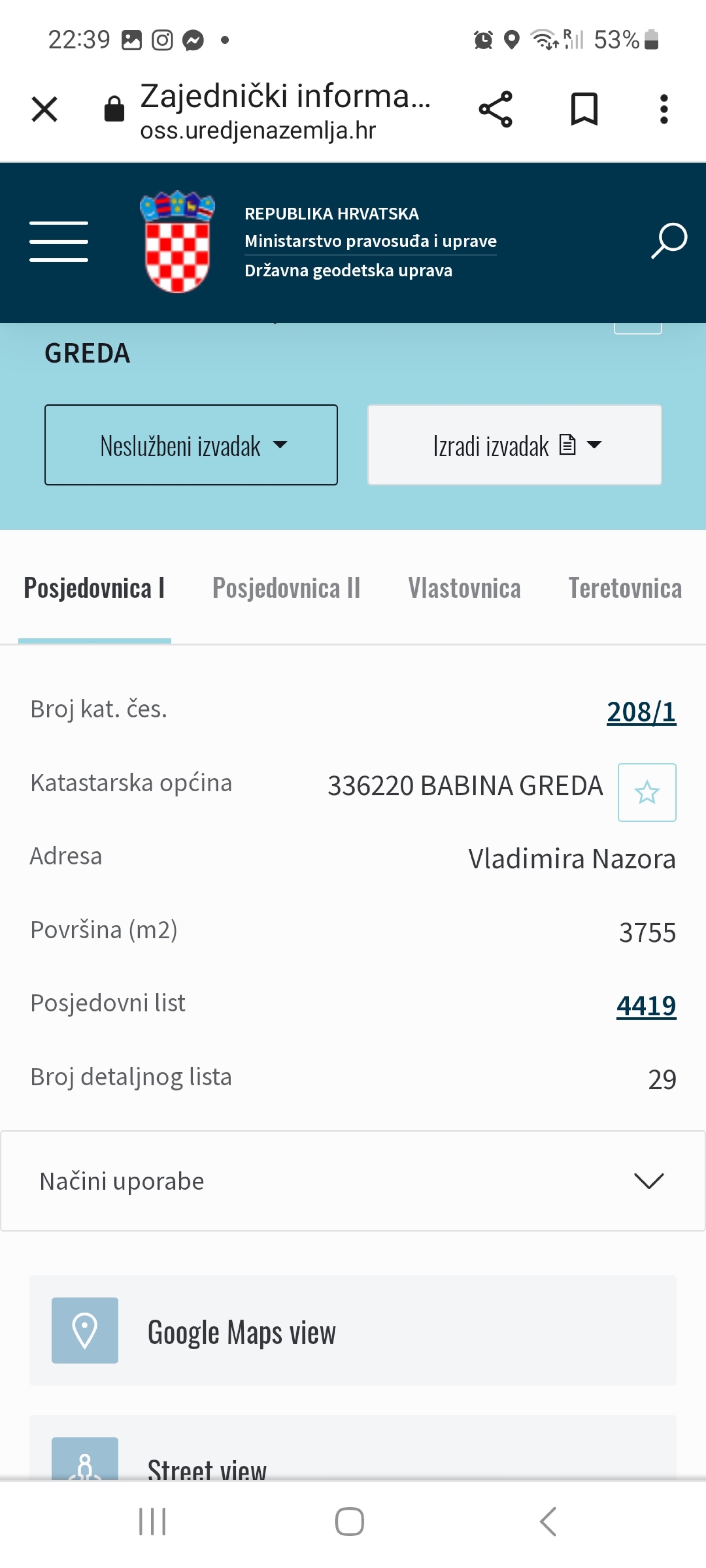
Task: Switch to the Posjedovnica II tab
Action: [x=286, y=588]
